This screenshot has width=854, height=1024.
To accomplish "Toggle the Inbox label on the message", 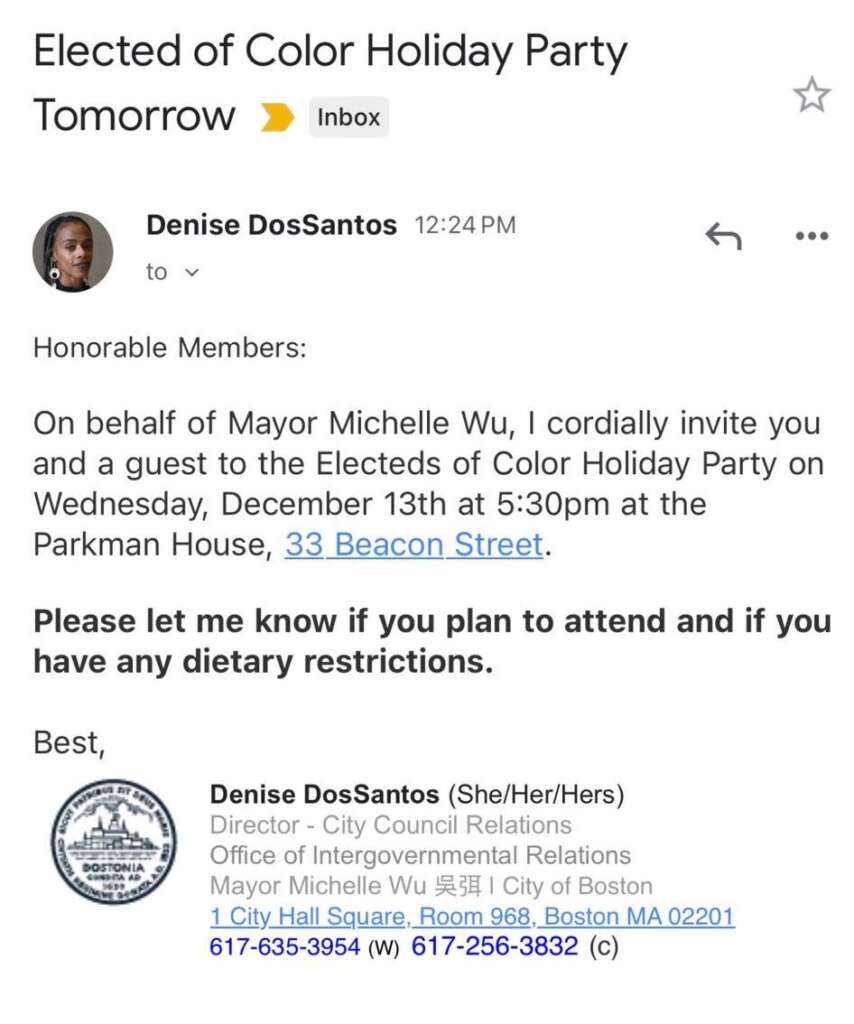I will tap(346, 117).
